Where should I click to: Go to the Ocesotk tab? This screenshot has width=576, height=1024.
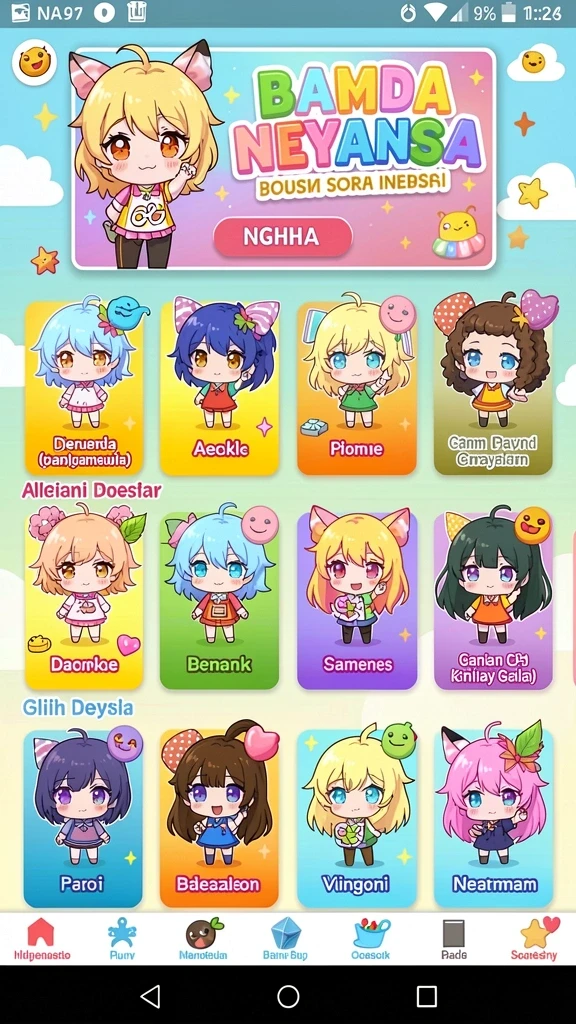370,939
